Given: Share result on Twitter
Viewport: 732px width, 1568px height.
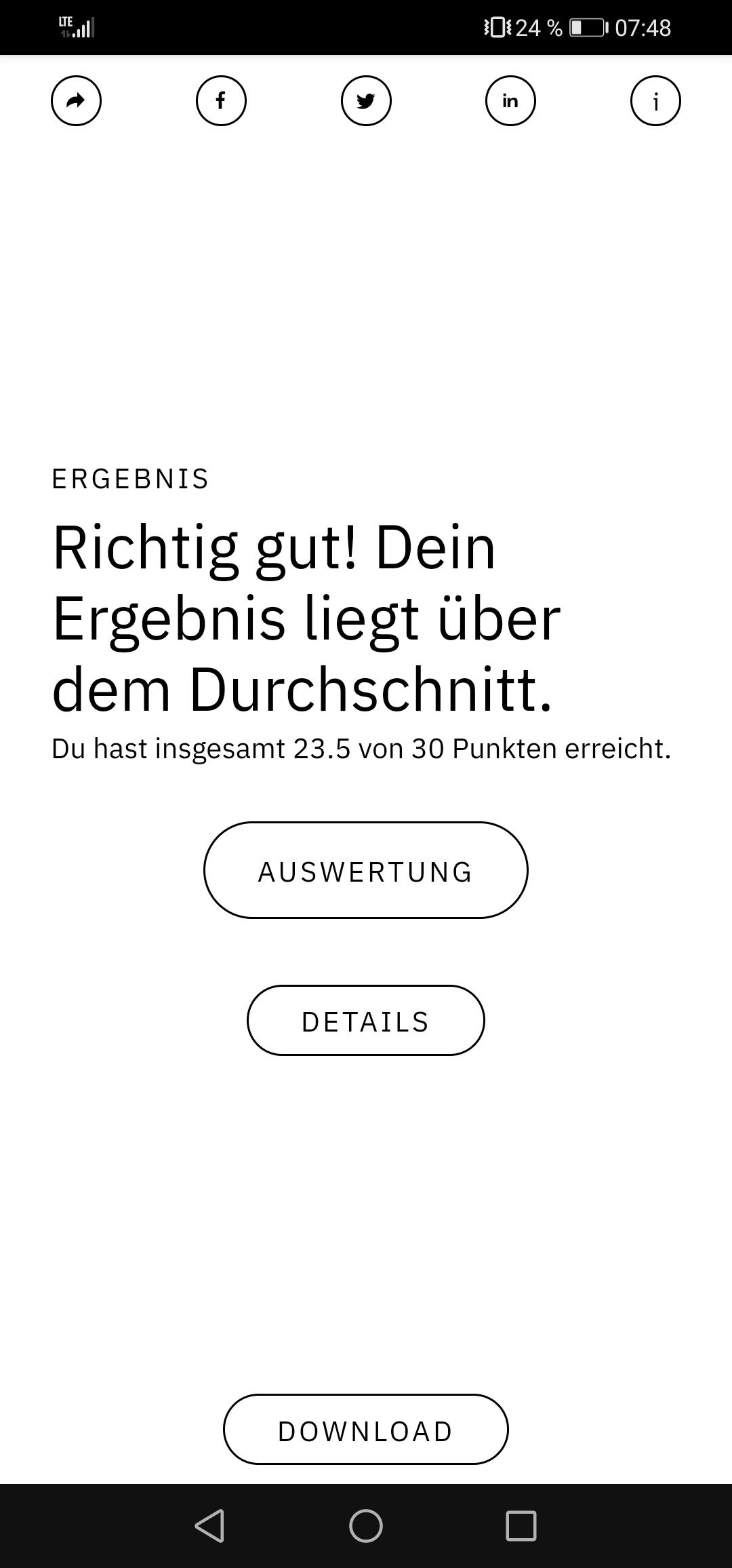Looking at the screenshot, I should point(366,101).
